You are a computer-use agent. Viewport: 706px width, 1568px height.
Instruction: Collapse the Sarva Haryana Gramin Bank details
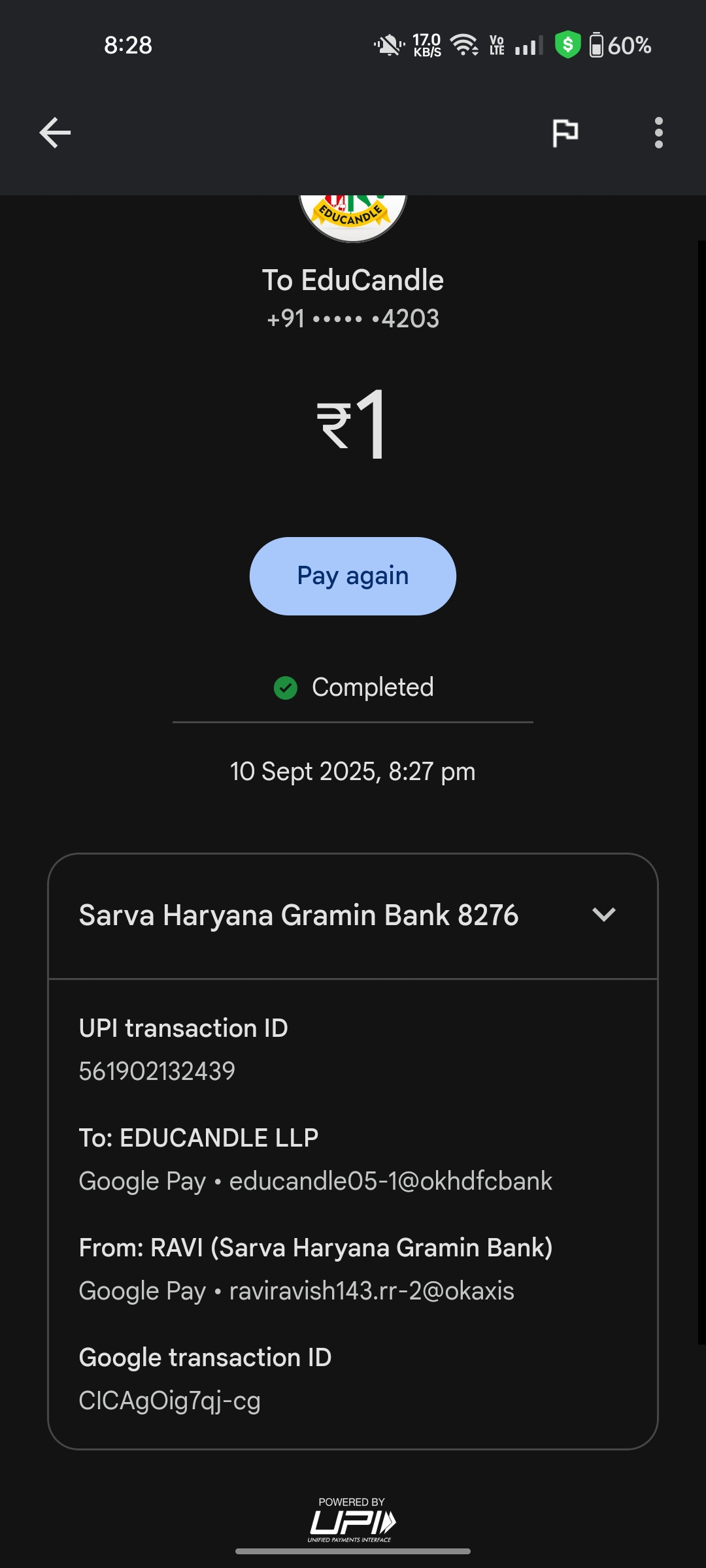[603, 915]
